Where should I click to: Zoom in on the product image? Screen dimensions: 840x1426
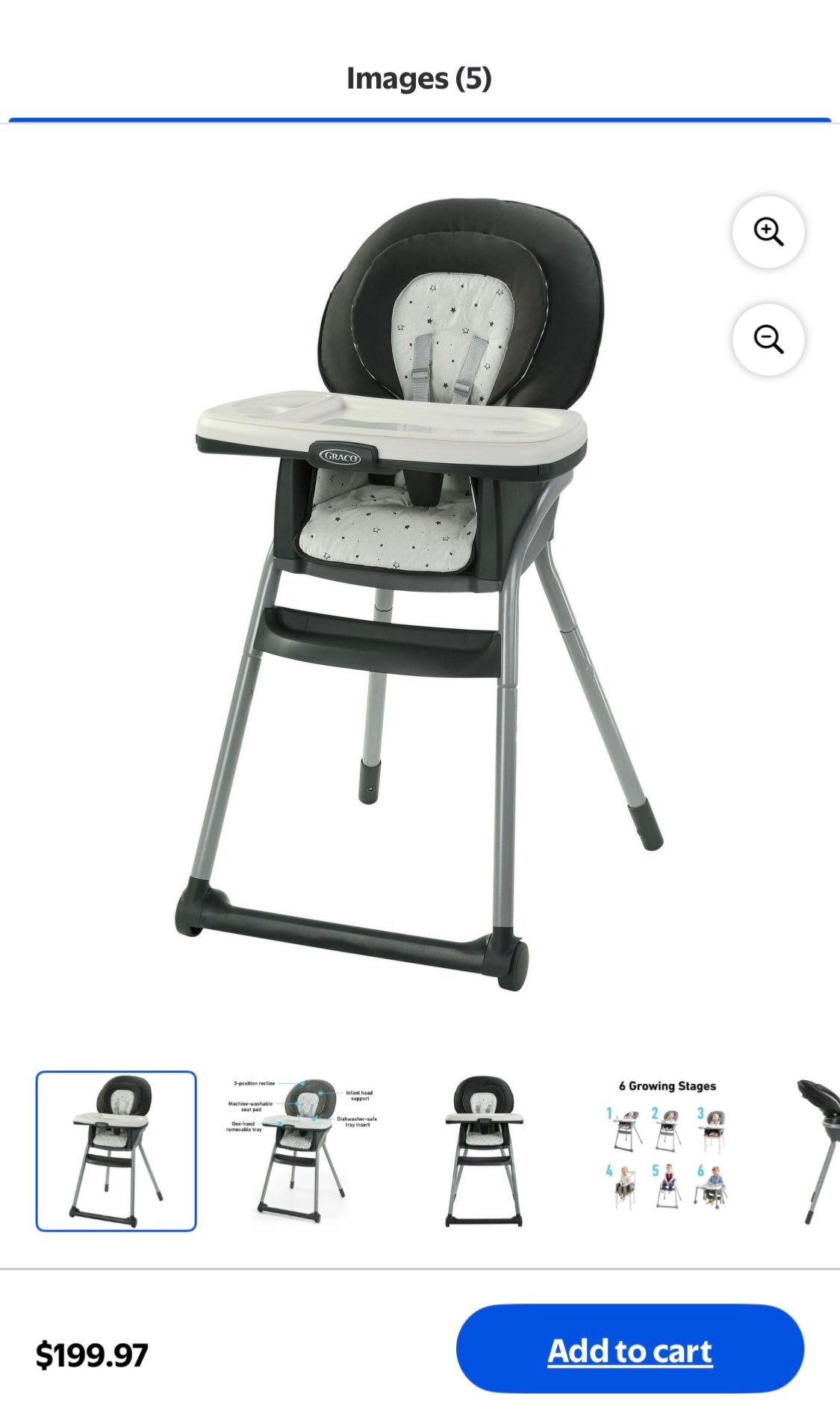(768, 232)
